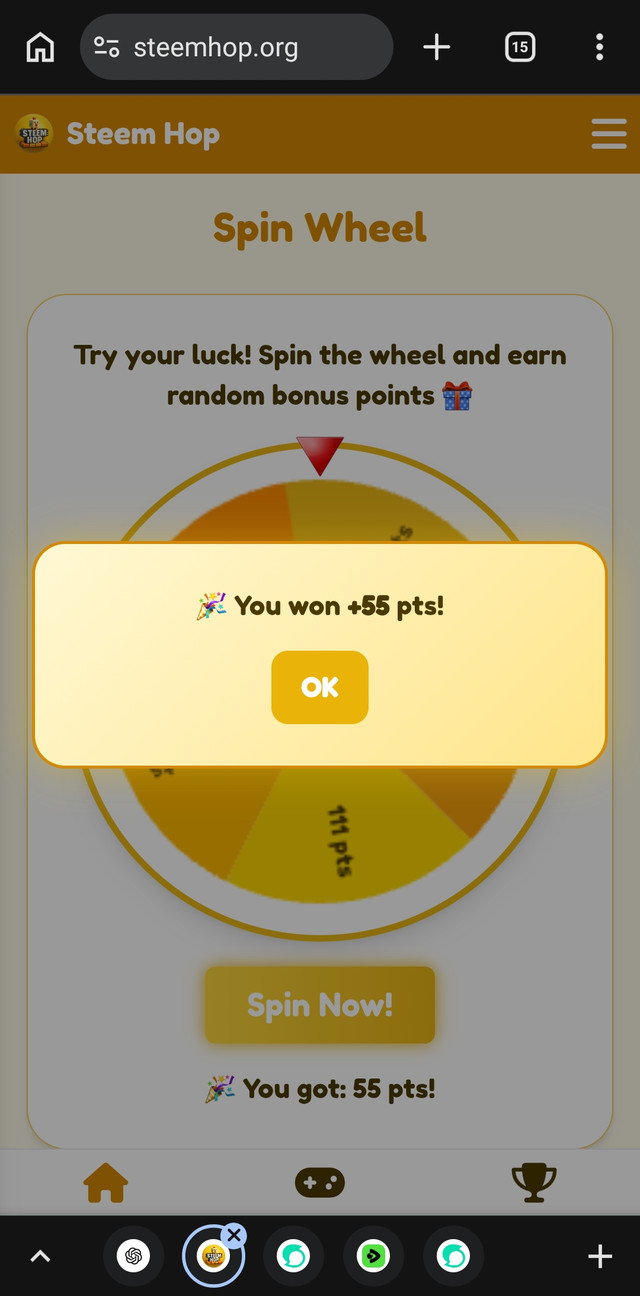
Task: Show the 15 open tabs switcher
Action: pyautogui.click(x=520, y=47)
